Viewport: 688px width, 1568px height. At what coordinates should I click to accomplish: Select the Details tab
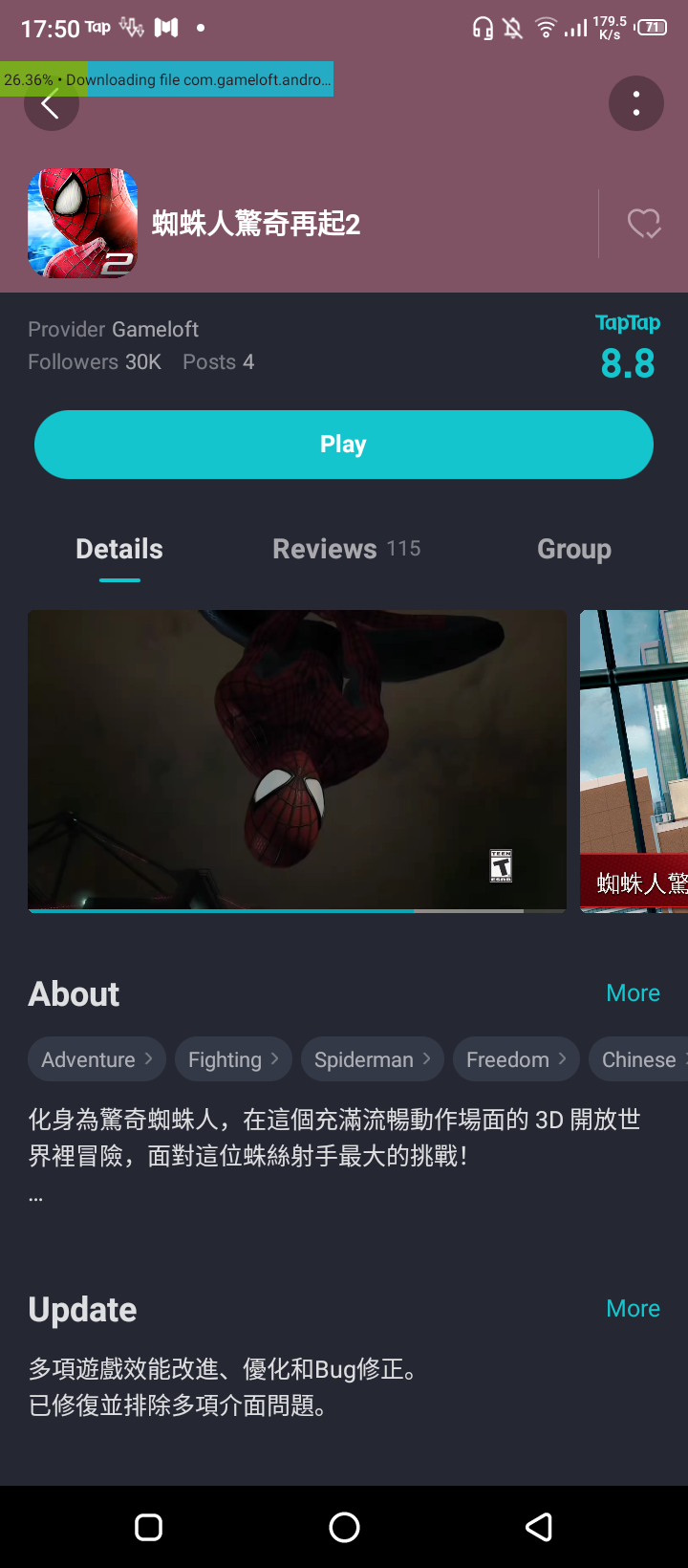pyautogui.click(x=119, y=549)
